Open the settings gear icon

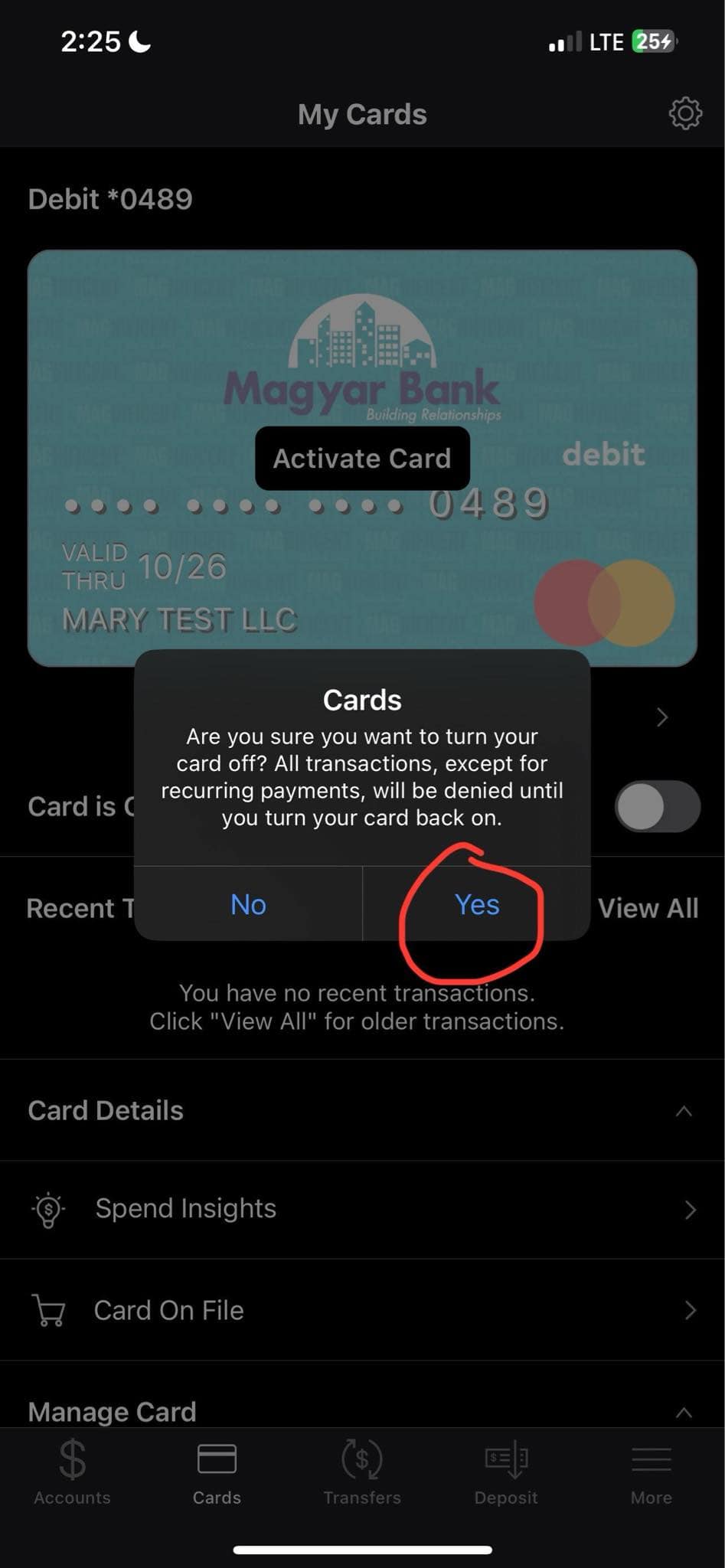point(684,113)
